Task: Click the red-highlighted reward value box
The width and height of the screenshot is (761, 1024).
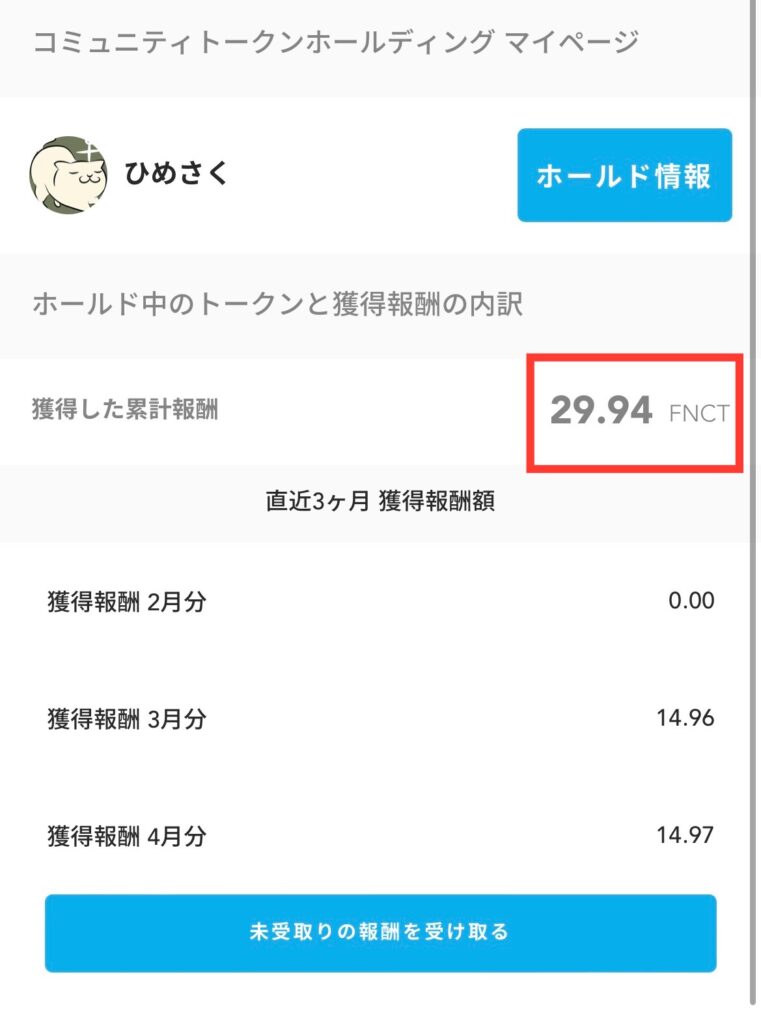Action: coord(635,410)
